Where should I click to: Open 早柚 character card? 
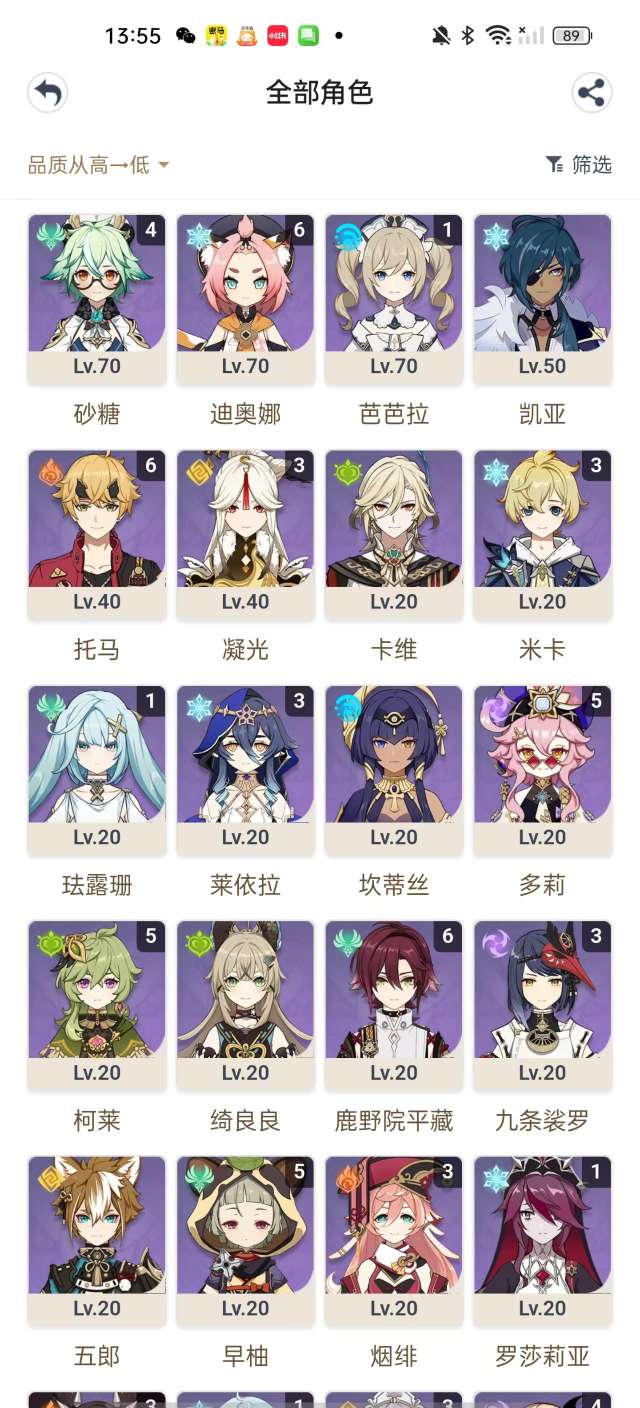[245, 1242]
